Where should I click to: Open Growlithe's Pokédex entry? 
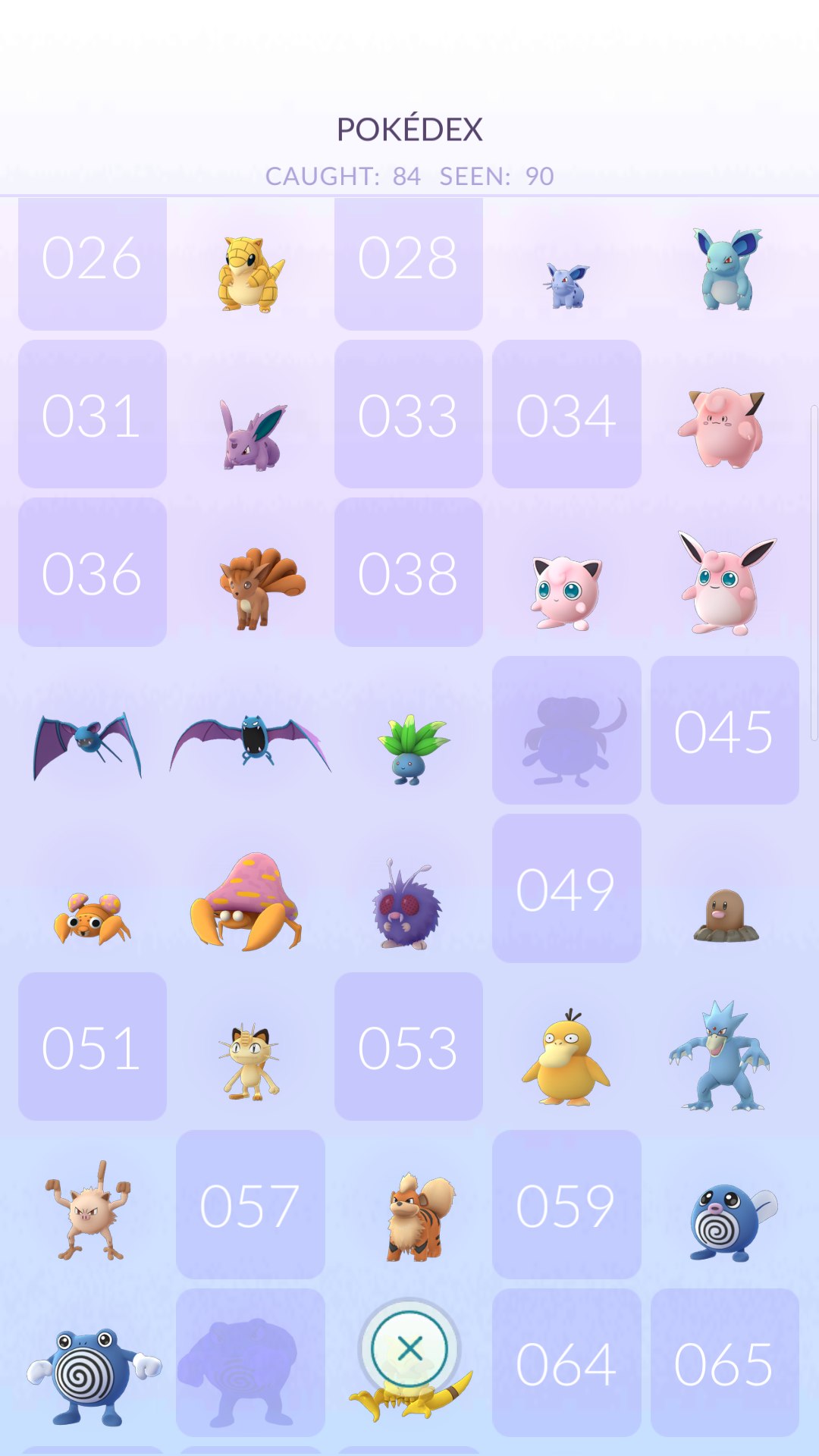pos(418,1216)
